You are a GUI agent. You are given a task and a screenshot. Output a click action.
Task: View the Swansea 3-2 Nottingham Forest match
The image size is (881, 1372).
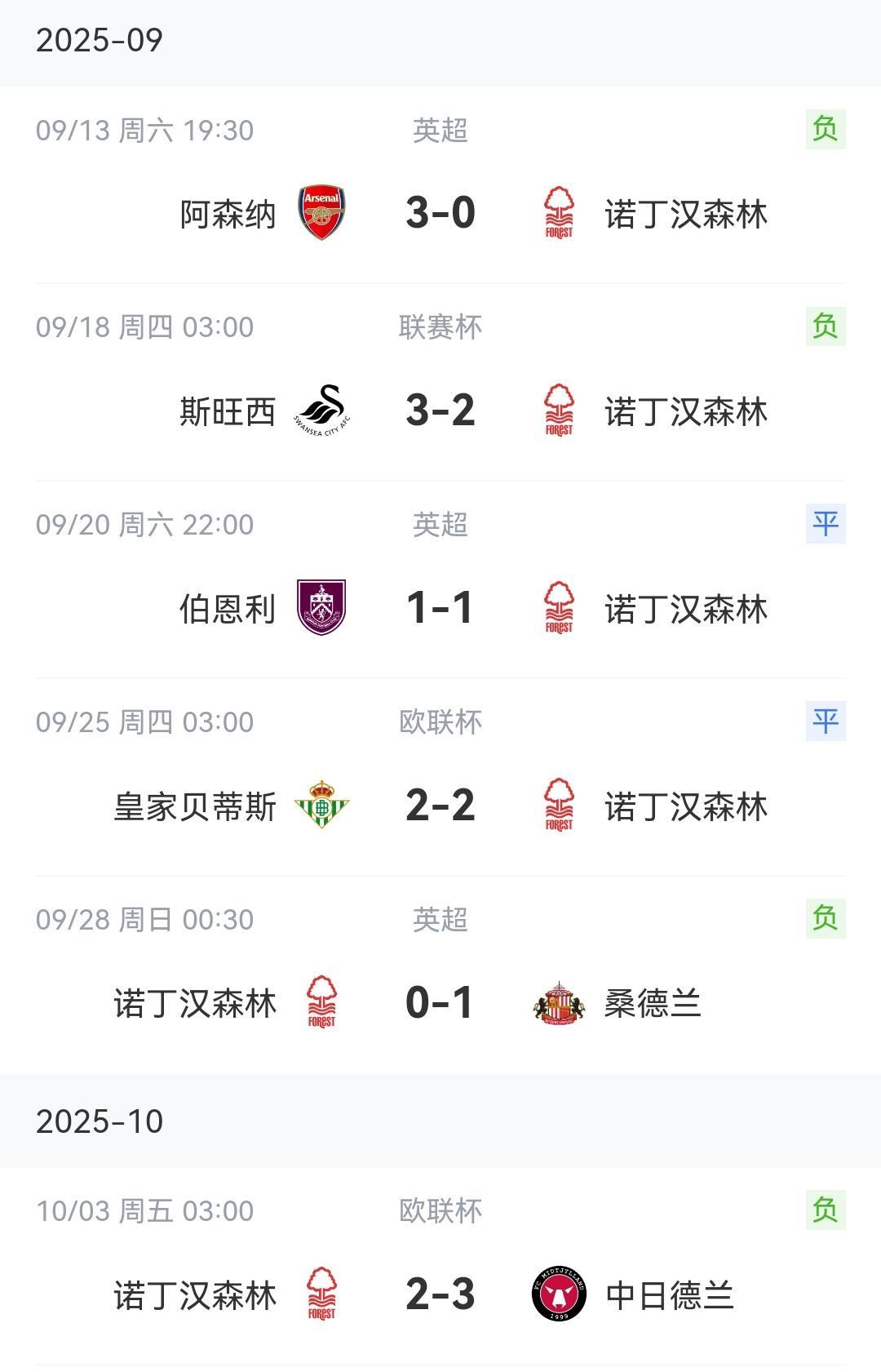point(440,411)
